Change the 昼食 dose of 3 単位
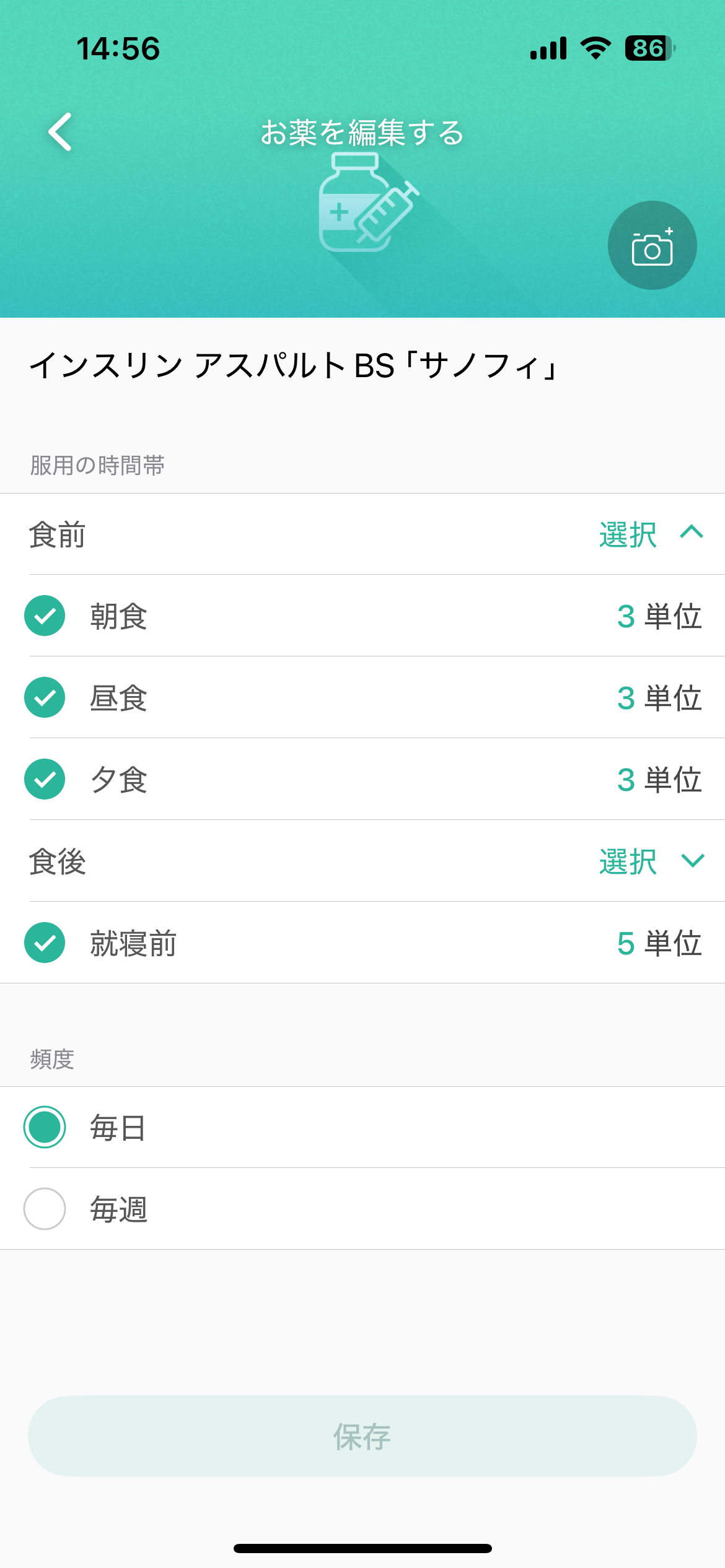 659,698
